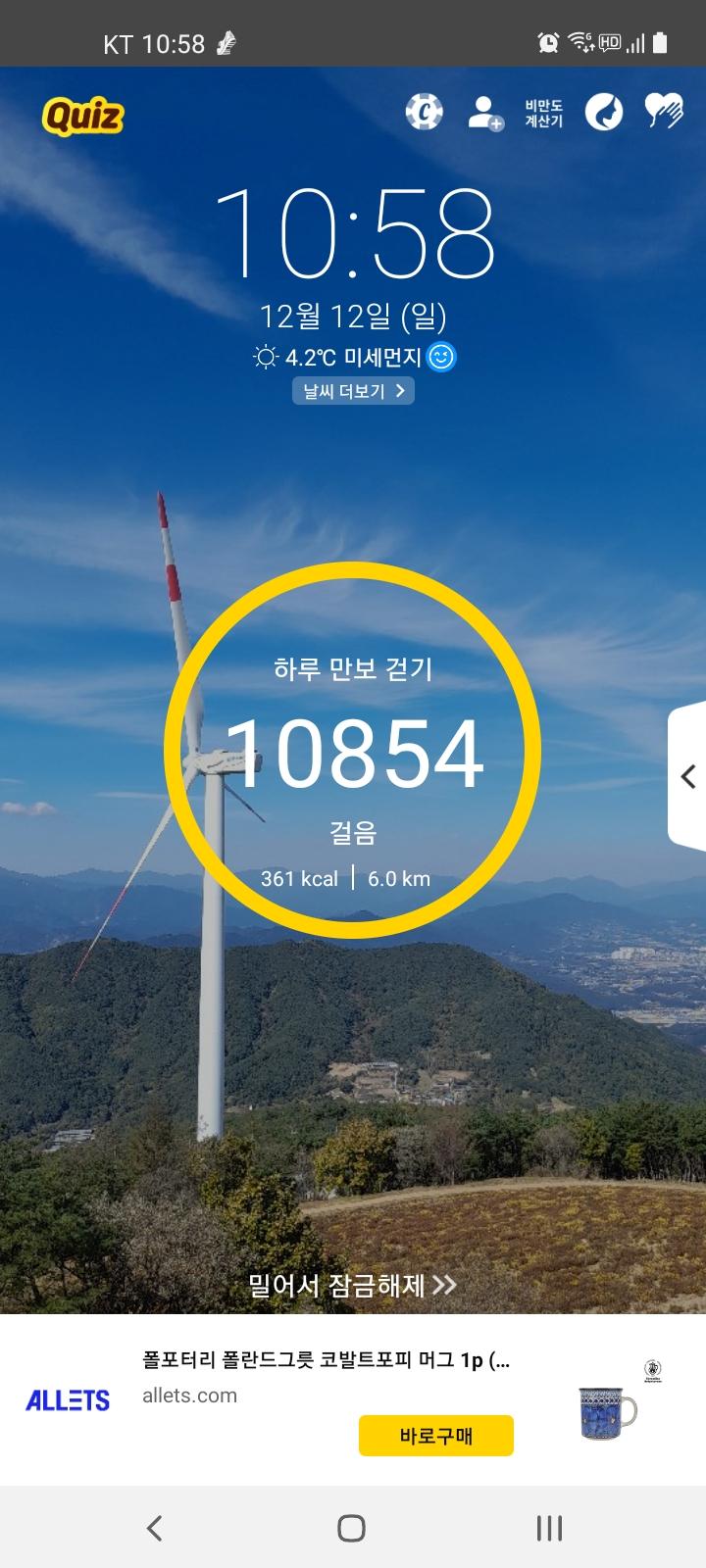Go back with the system back button
The image size is (706, 1568).
tap(154, 1528)
